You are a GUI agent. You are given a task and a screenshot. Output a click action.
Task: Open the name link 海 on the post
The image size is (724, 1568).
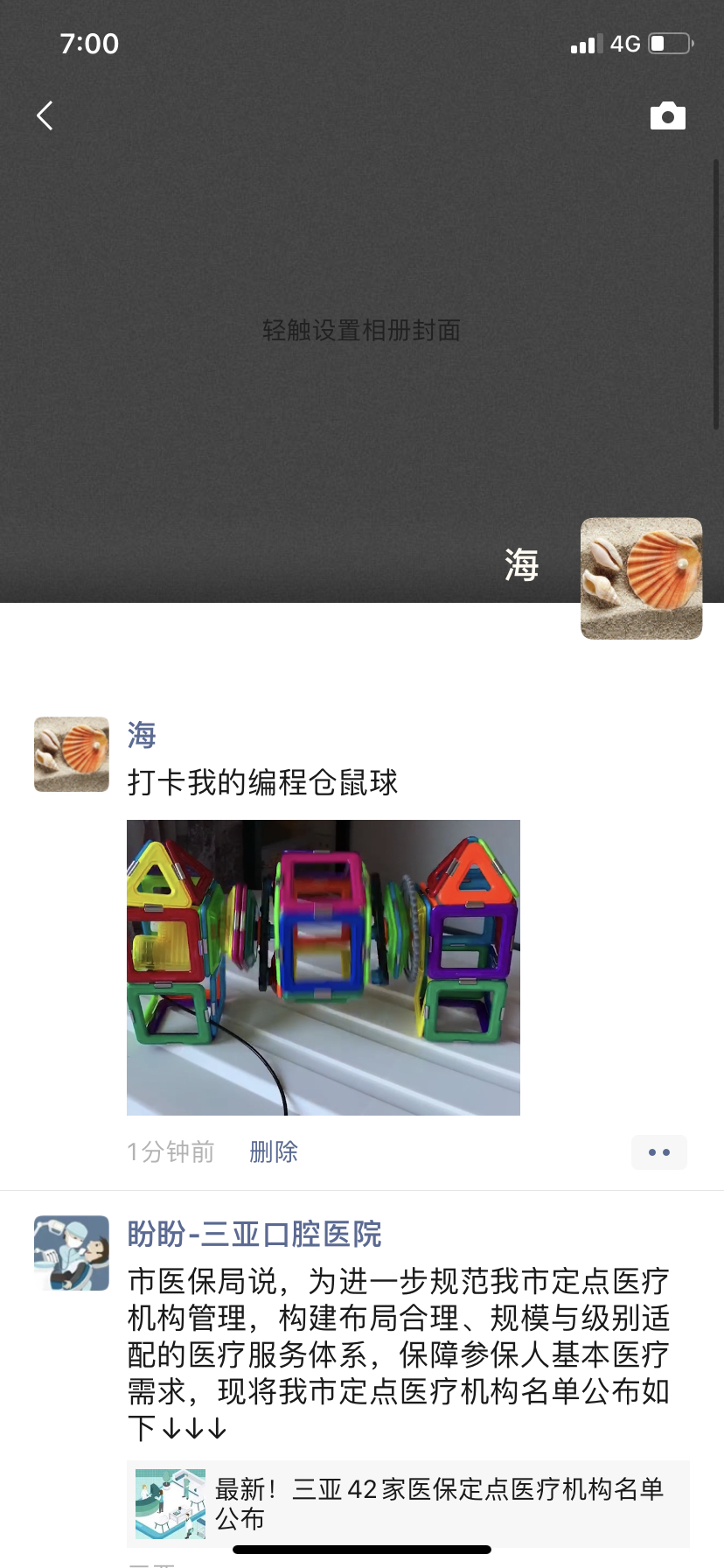pyautogui.click(x=142, y=735)
